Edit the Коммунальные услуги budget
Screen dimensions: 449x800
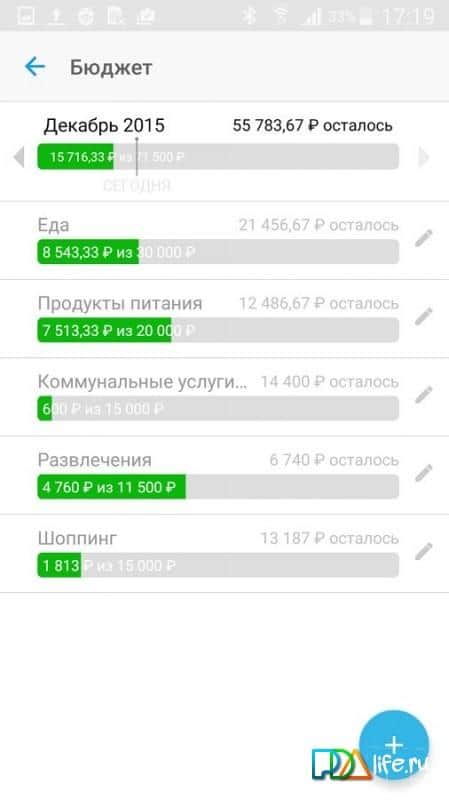pos(424,394)
